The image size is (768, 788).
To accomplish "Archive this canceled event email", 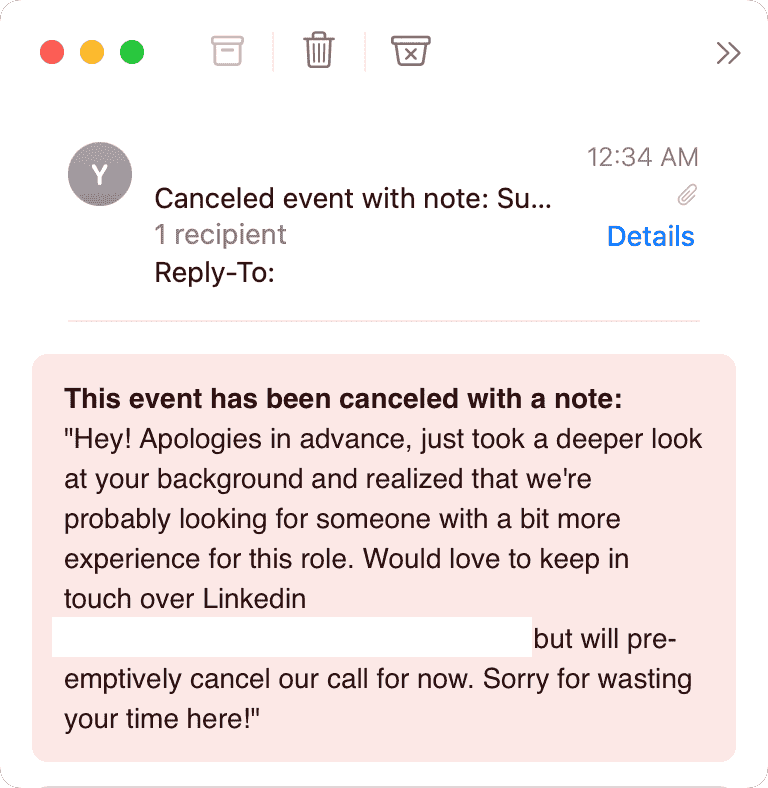I will [x=228, y=51].
